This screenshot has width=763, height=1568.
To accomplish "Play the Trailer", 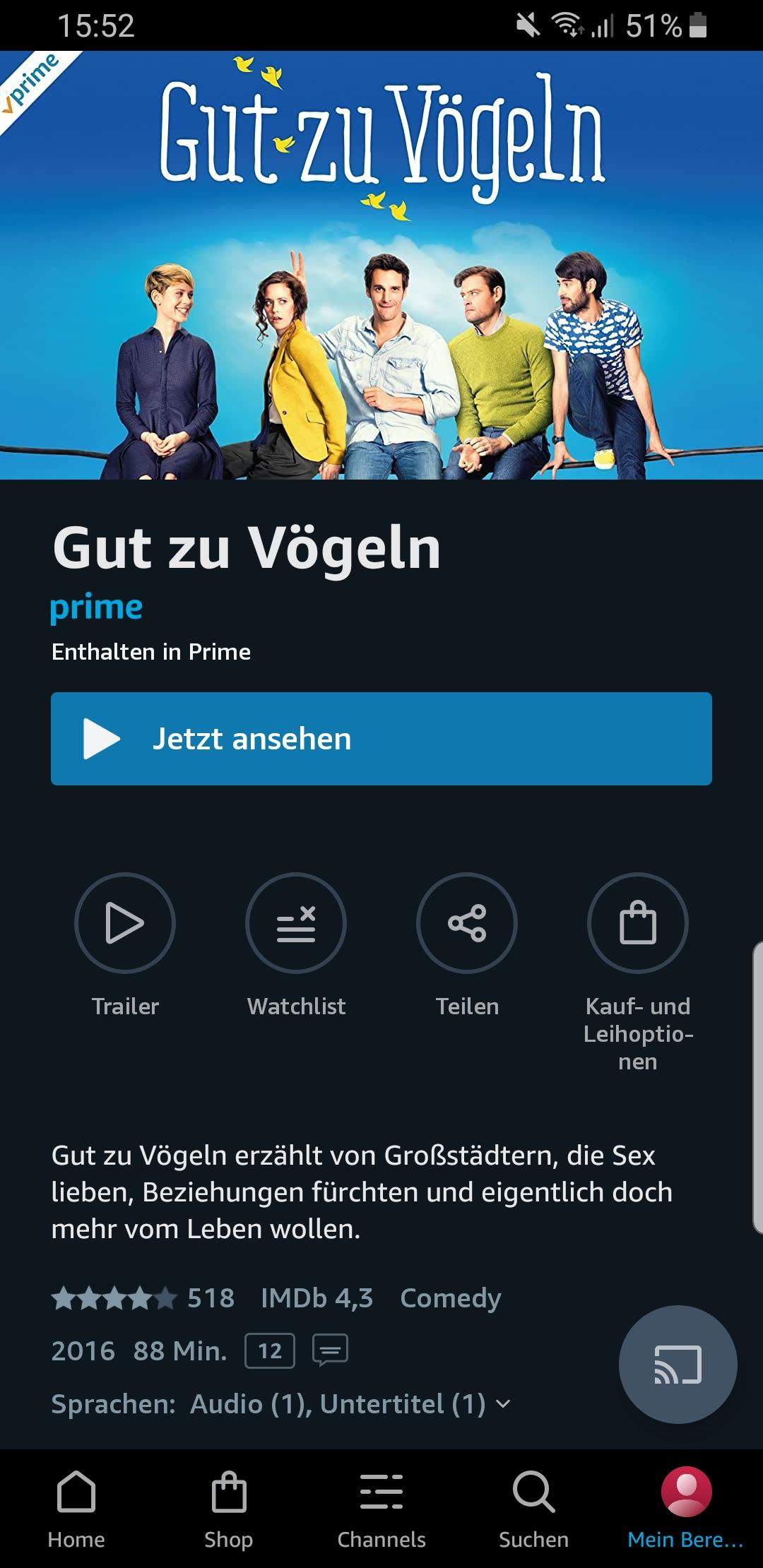I will tap(125, 923).
